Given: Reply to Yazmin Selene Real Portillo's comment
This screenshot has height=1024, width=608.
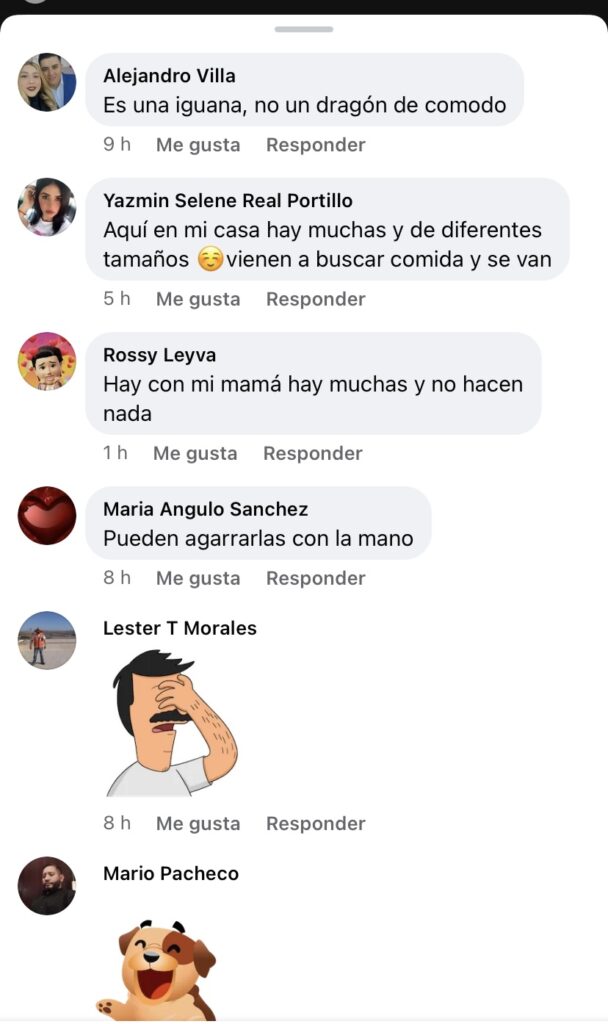Looking at the screenshot, I should coord(315,299).
